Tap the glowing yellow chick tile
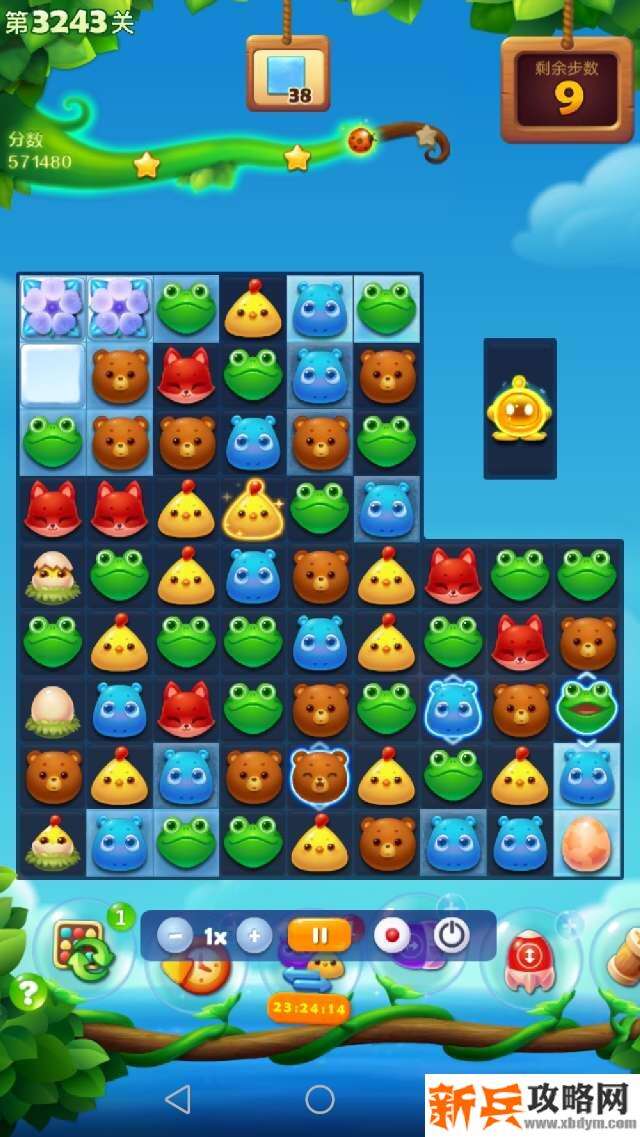The height and width of the screenshot is (1137, 640). coord(253,509)
